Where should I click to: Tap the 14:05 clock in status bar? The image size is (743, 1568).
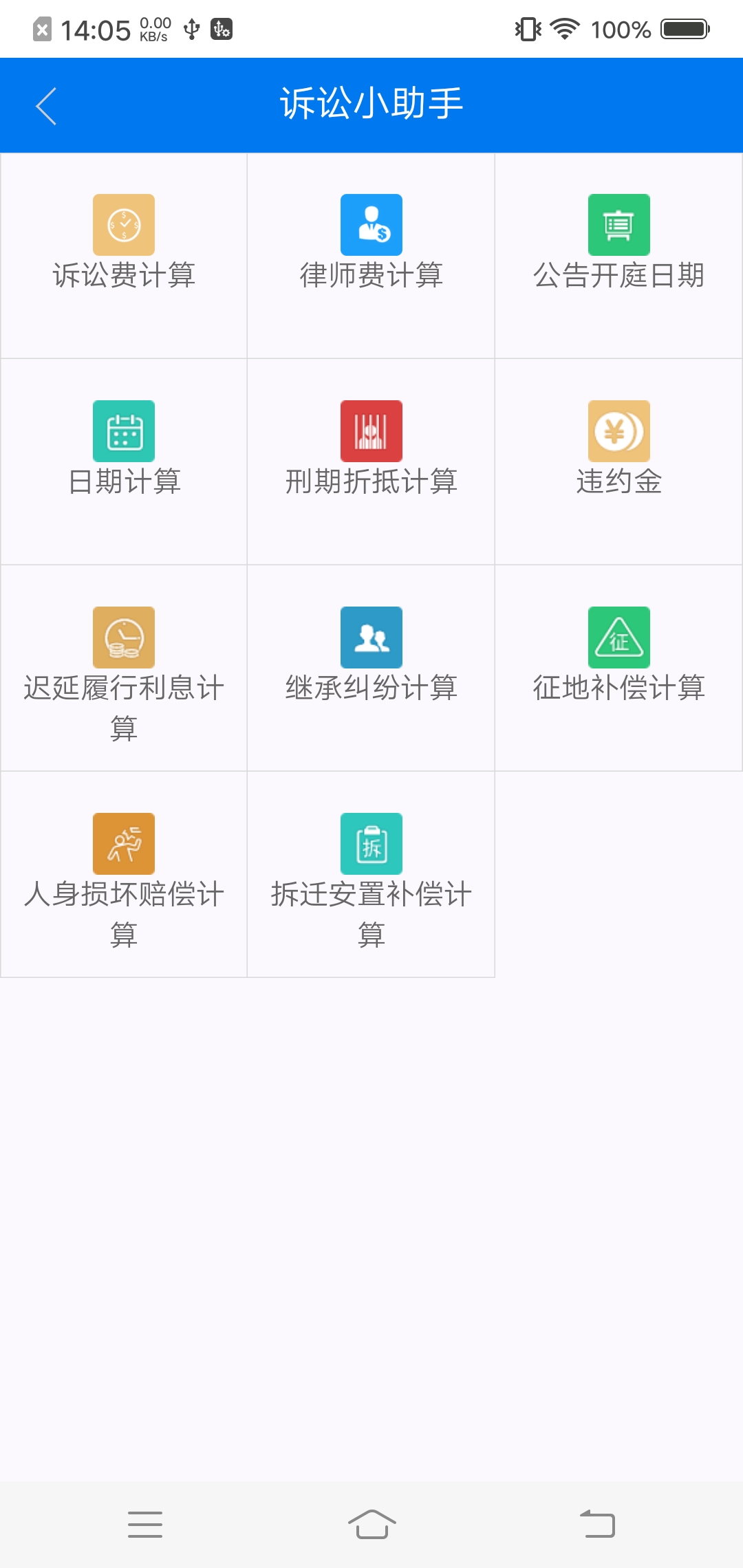pos(96,29)
